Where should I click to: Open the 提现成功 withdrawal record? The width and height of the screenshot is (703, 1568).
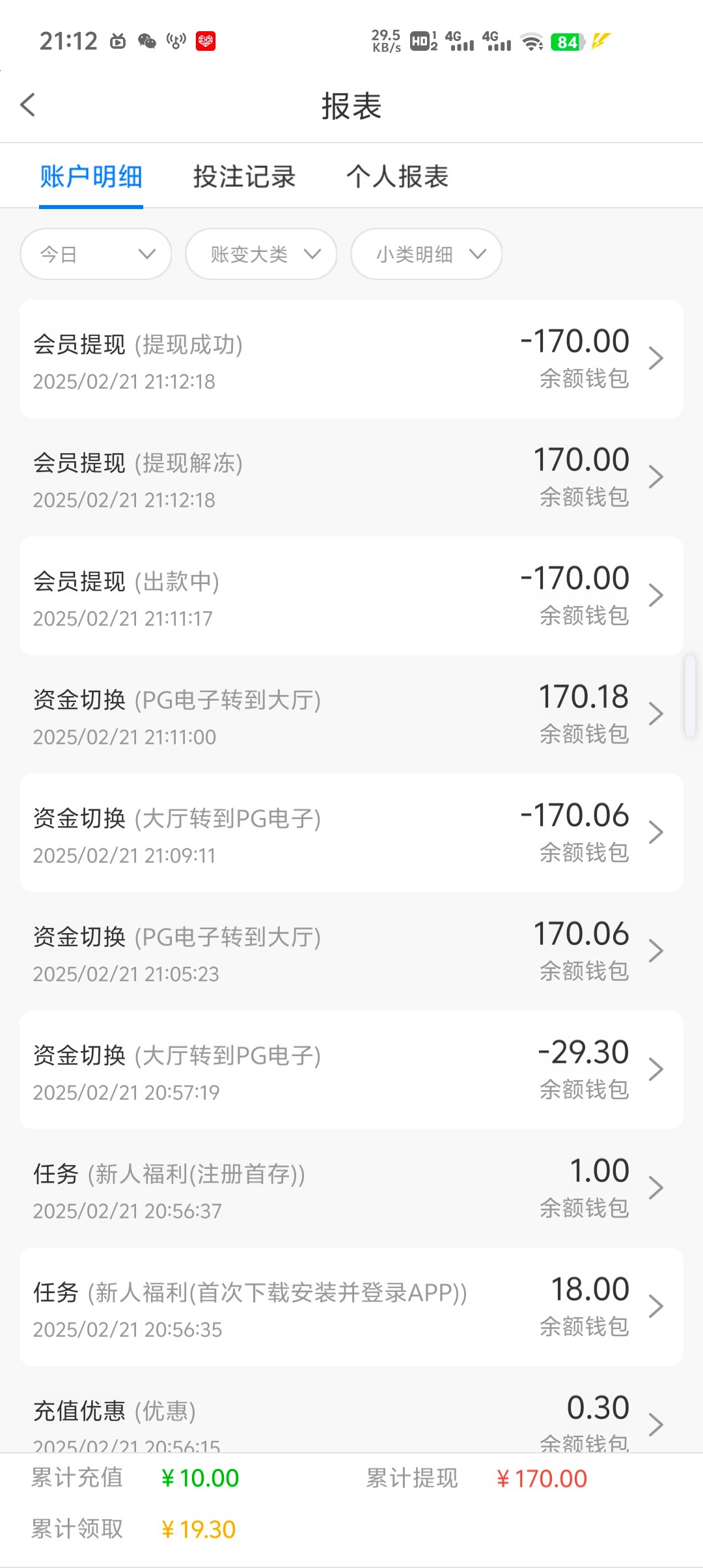[351, 359]
